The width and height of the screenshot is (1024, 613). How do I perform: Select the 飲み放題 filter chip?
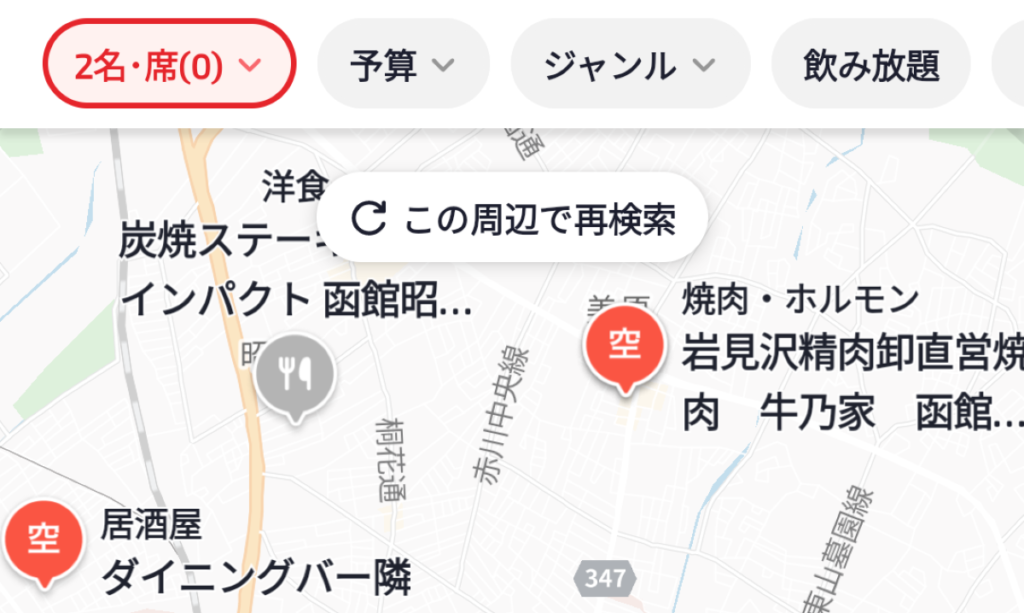871,66
